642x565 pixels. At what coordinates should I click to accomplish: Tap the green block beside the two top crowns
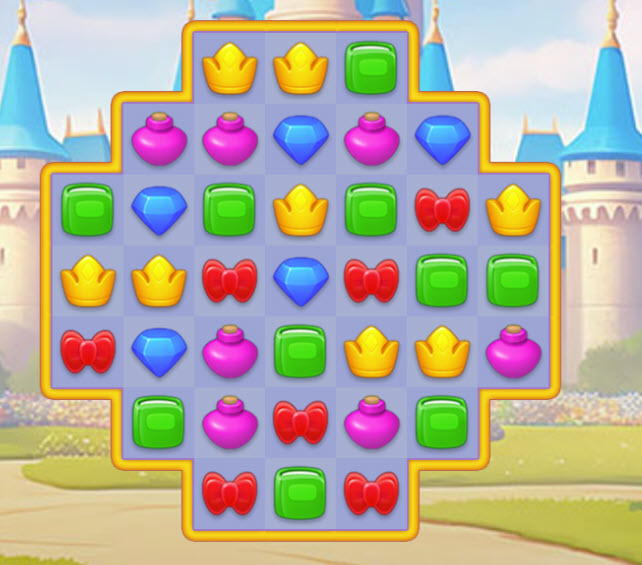tap(371, 68)
